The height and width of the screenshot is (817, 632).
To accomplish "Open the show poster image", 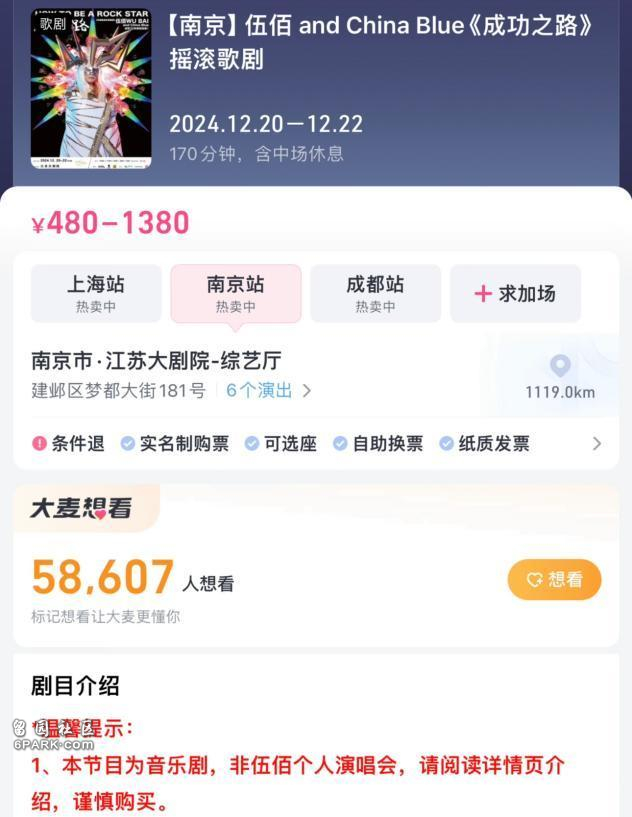I will [x=91, y=88].
